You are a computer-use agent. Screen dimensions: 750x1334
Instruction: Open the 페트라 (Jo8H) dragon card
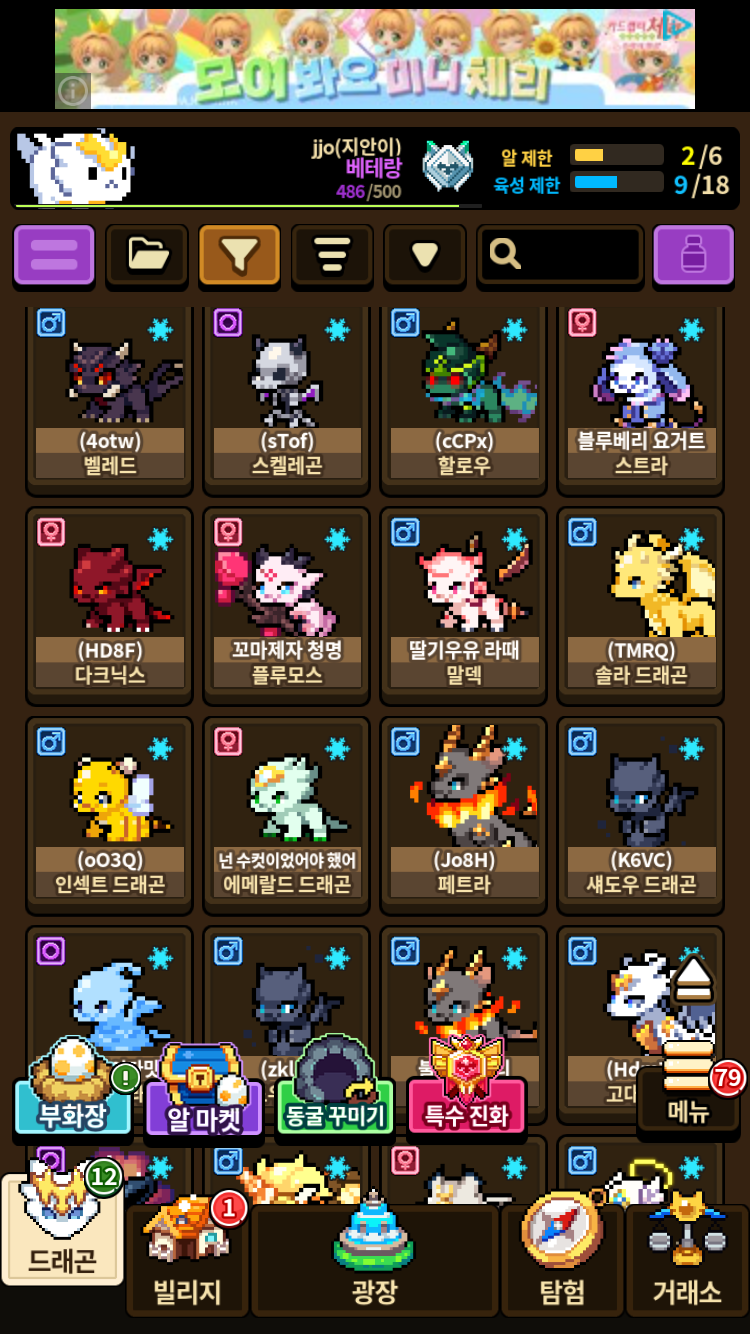pyautogui.click(x=464, y=810)
